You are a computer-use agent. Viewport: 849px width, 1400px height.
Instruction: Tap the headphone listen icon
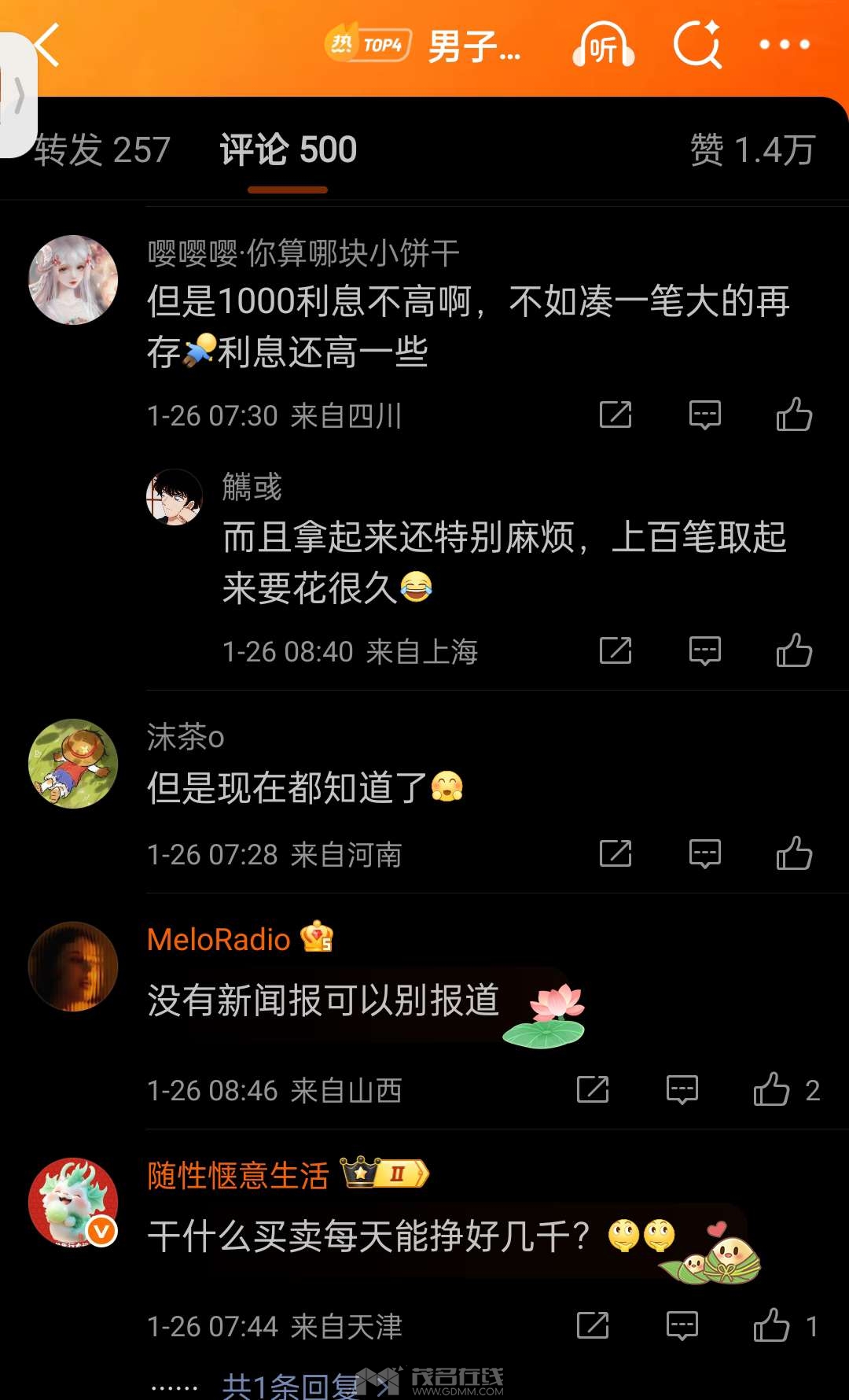603,45
